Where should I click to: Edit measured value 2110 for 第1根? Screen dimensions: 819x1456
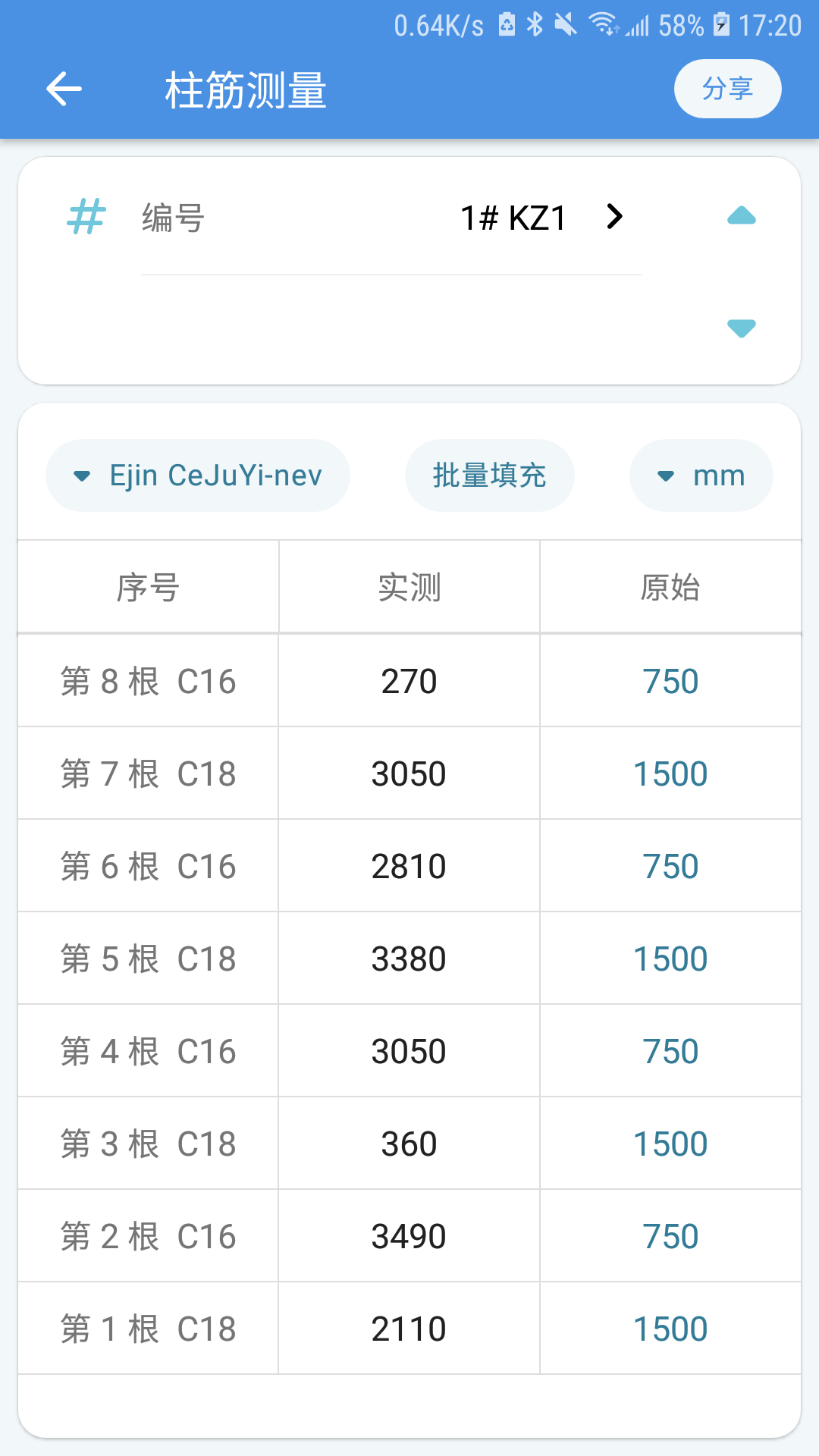click(x=409, y=1329)
